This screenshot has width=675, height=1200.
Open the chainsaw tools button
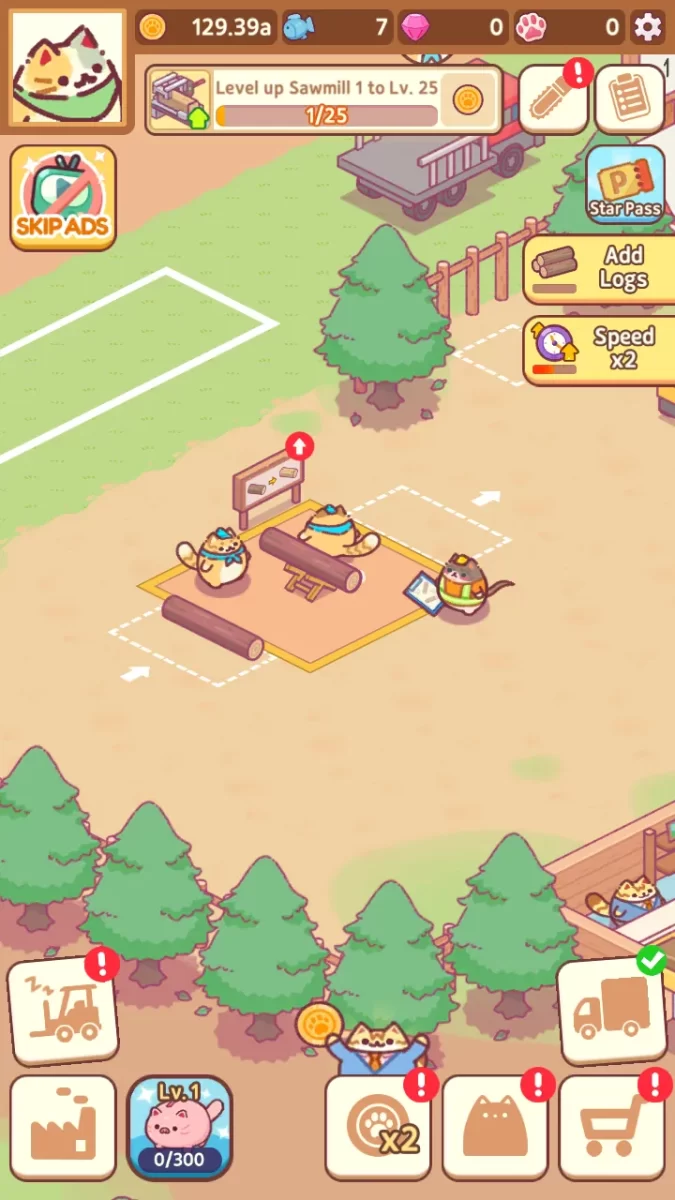[x=553, y=98]
